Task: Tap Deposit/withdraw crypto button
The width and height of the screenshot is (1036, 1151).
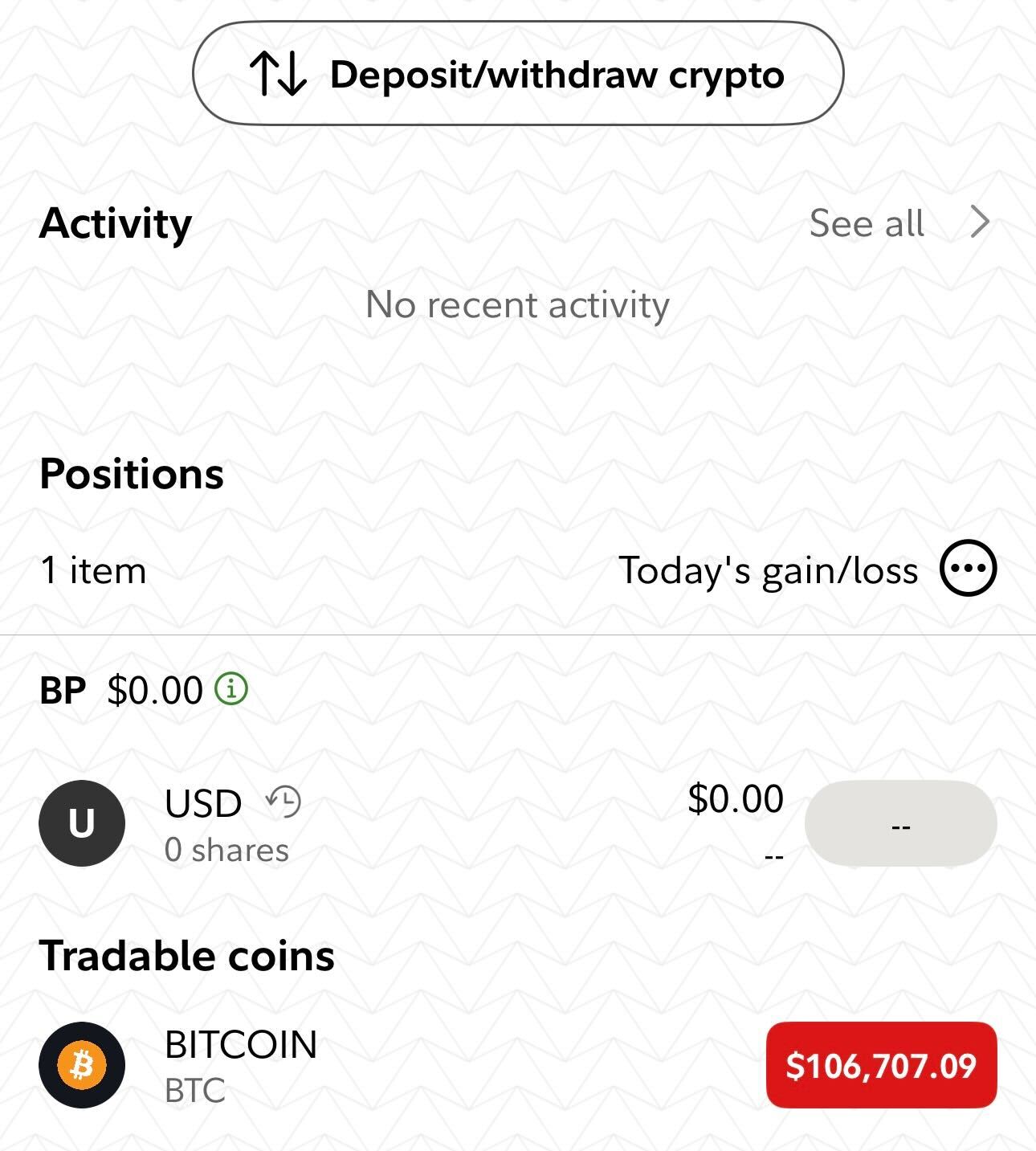Action: [518, 74]
